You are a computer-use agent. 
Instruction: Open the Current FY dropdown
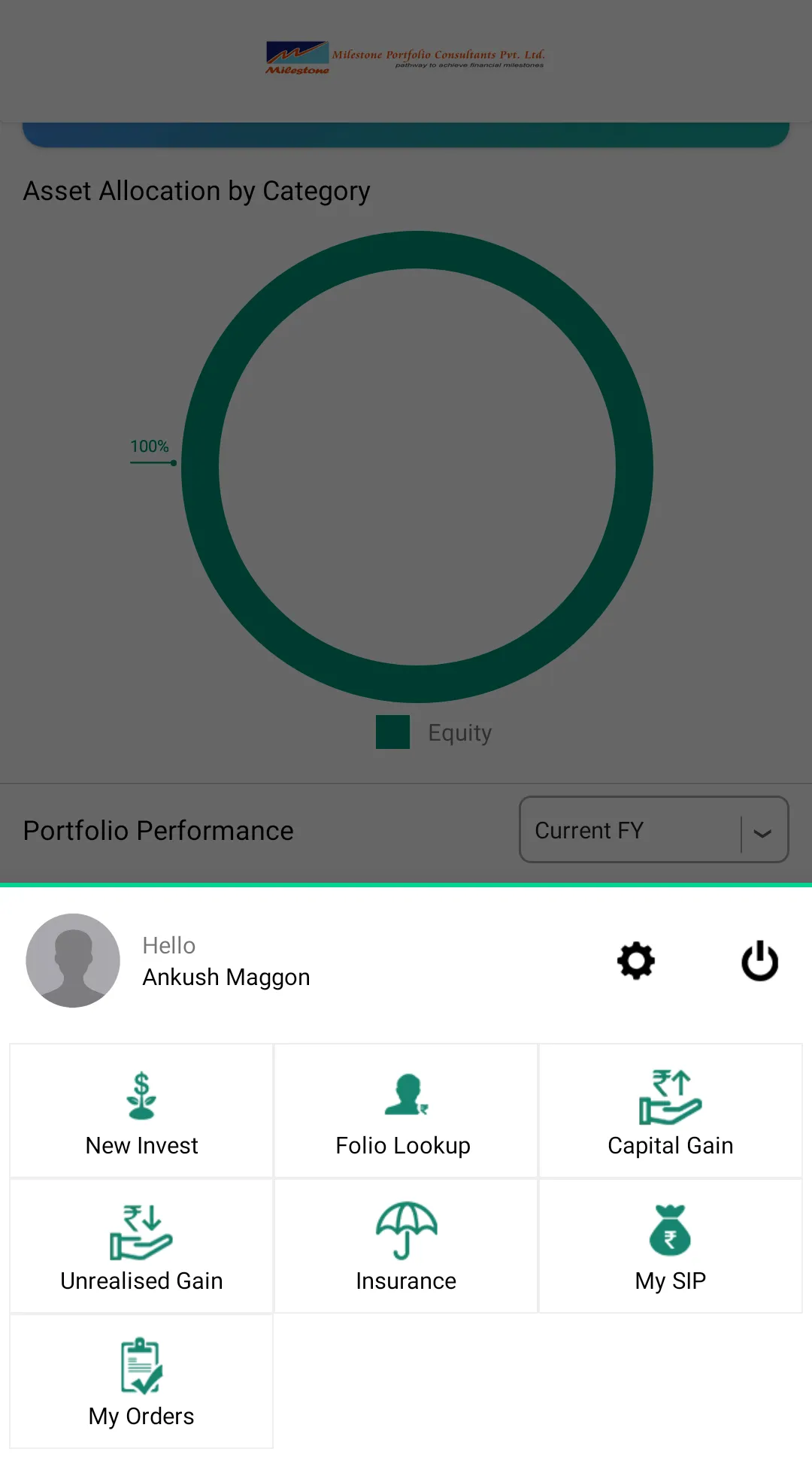point(653,830)
